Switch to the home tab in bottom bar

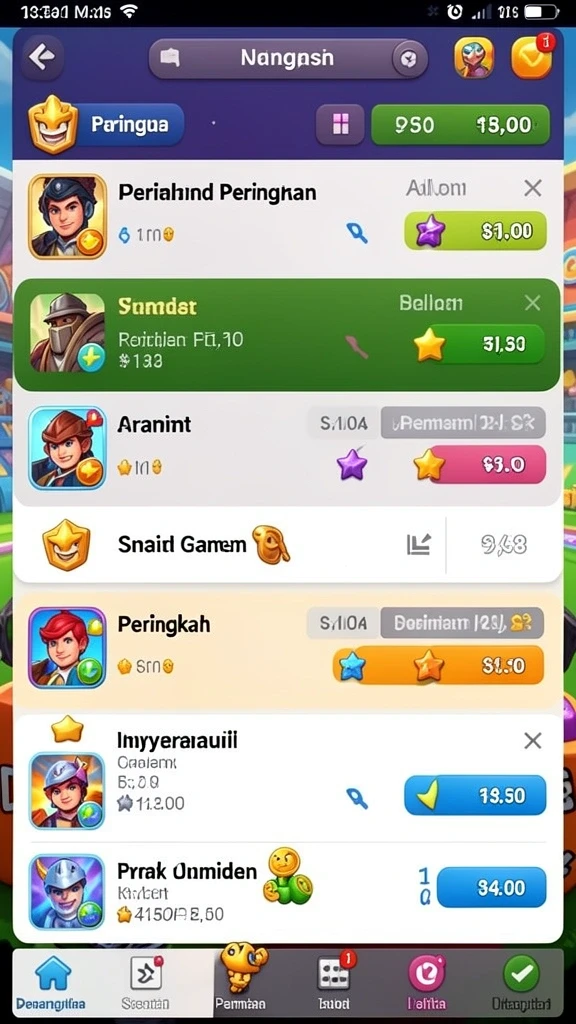51,982
